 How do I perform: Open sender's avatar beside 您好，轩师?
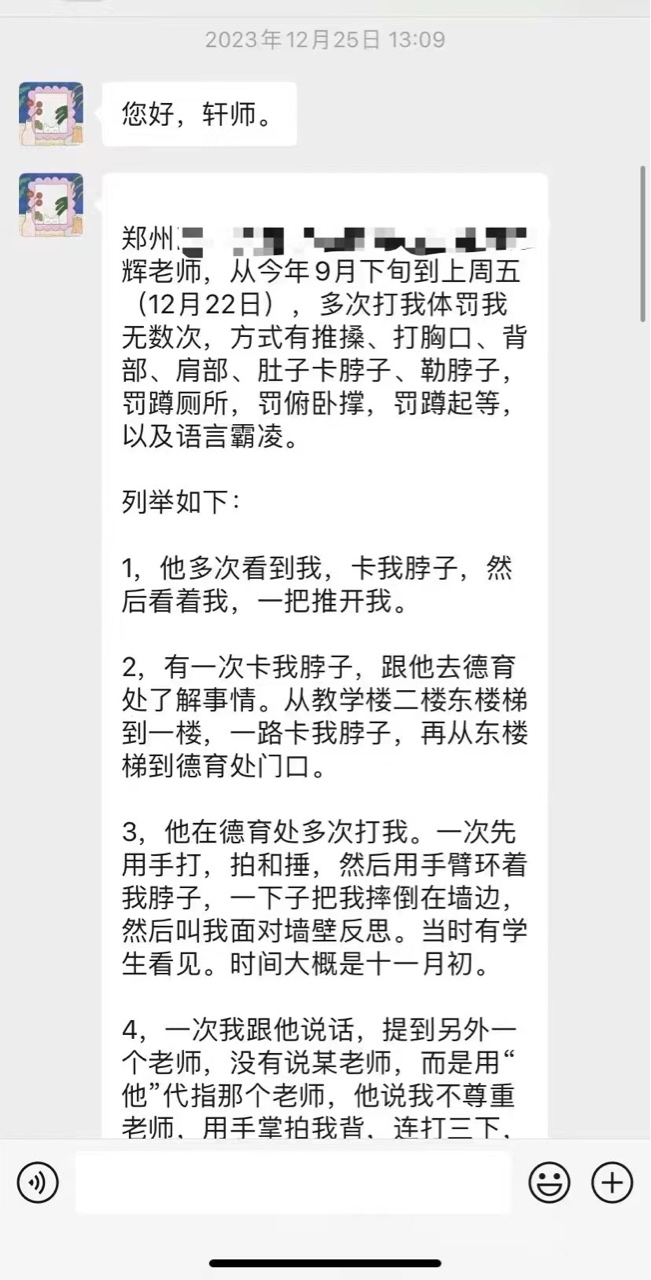(x=51, y=114)
